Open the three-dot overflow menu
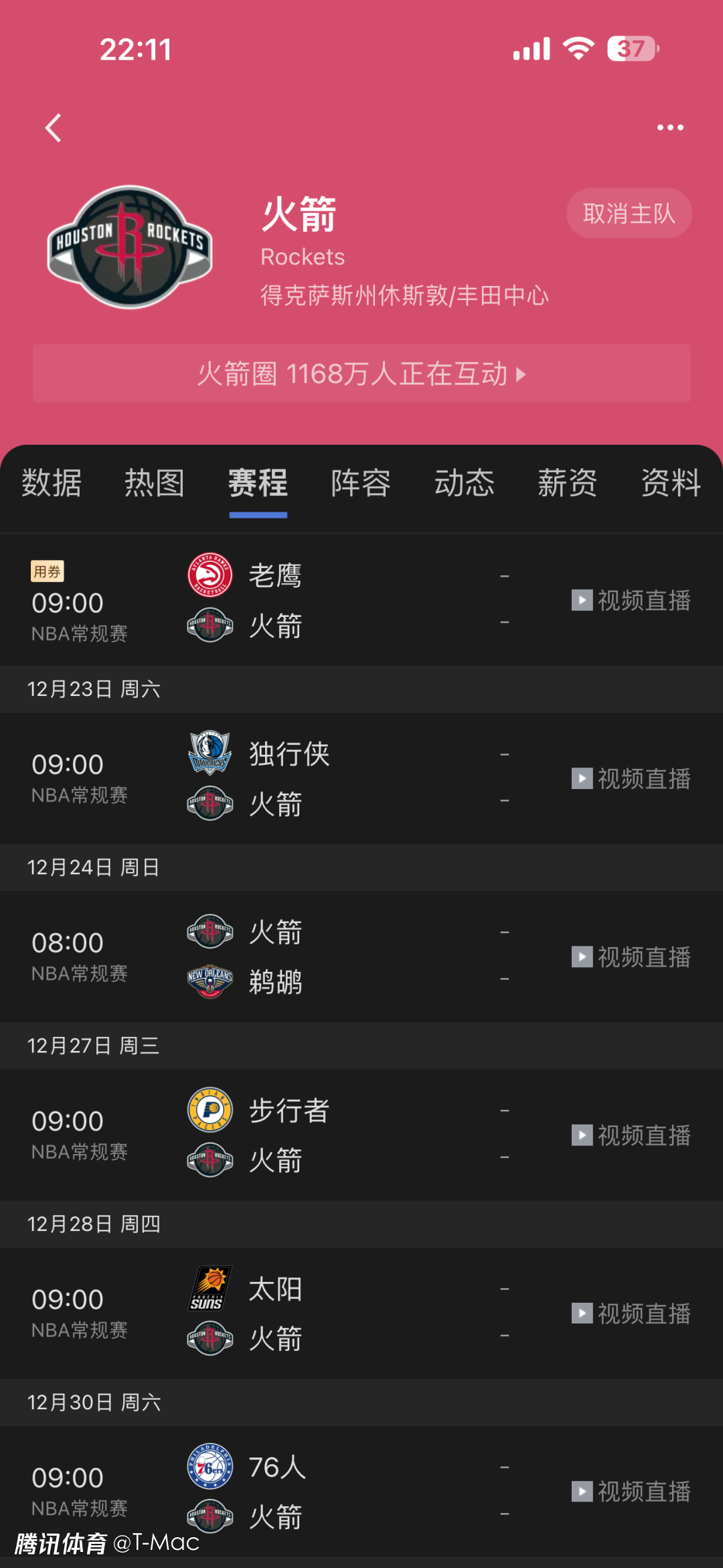This screenshot has height=1568, width=723. [670, 127]
